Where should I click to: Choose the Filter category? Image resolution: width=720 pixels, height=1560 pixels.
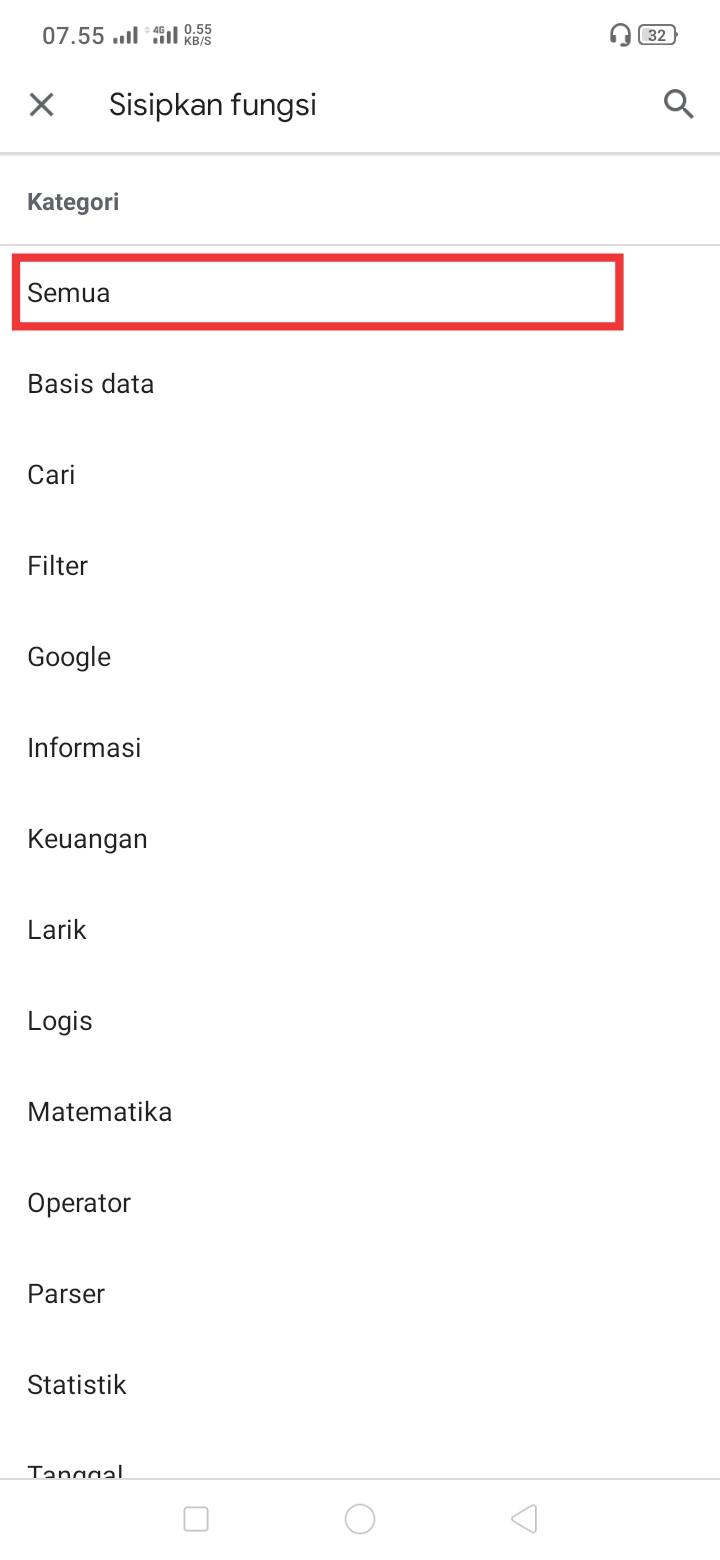coord(360,566)
